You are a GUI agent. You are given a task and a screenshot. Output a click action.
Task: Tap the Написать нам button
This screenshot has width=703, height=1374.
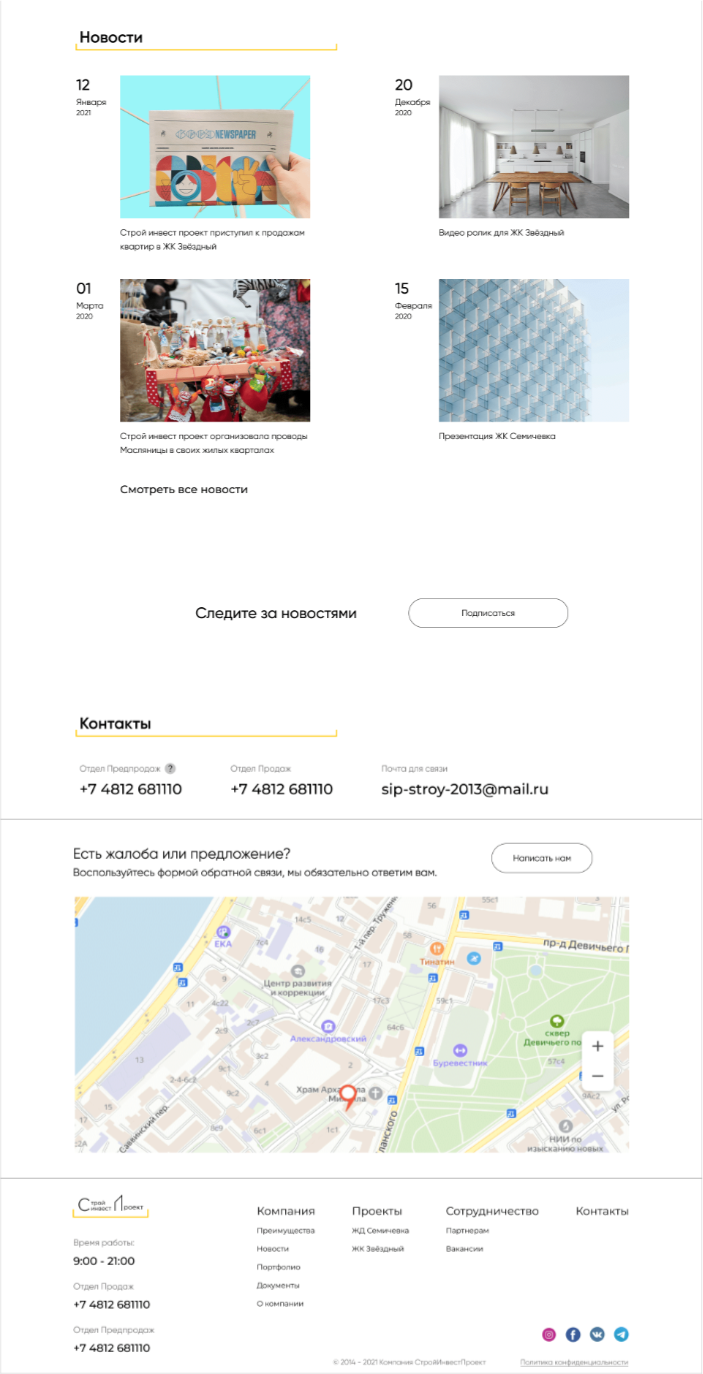point(541,858)
